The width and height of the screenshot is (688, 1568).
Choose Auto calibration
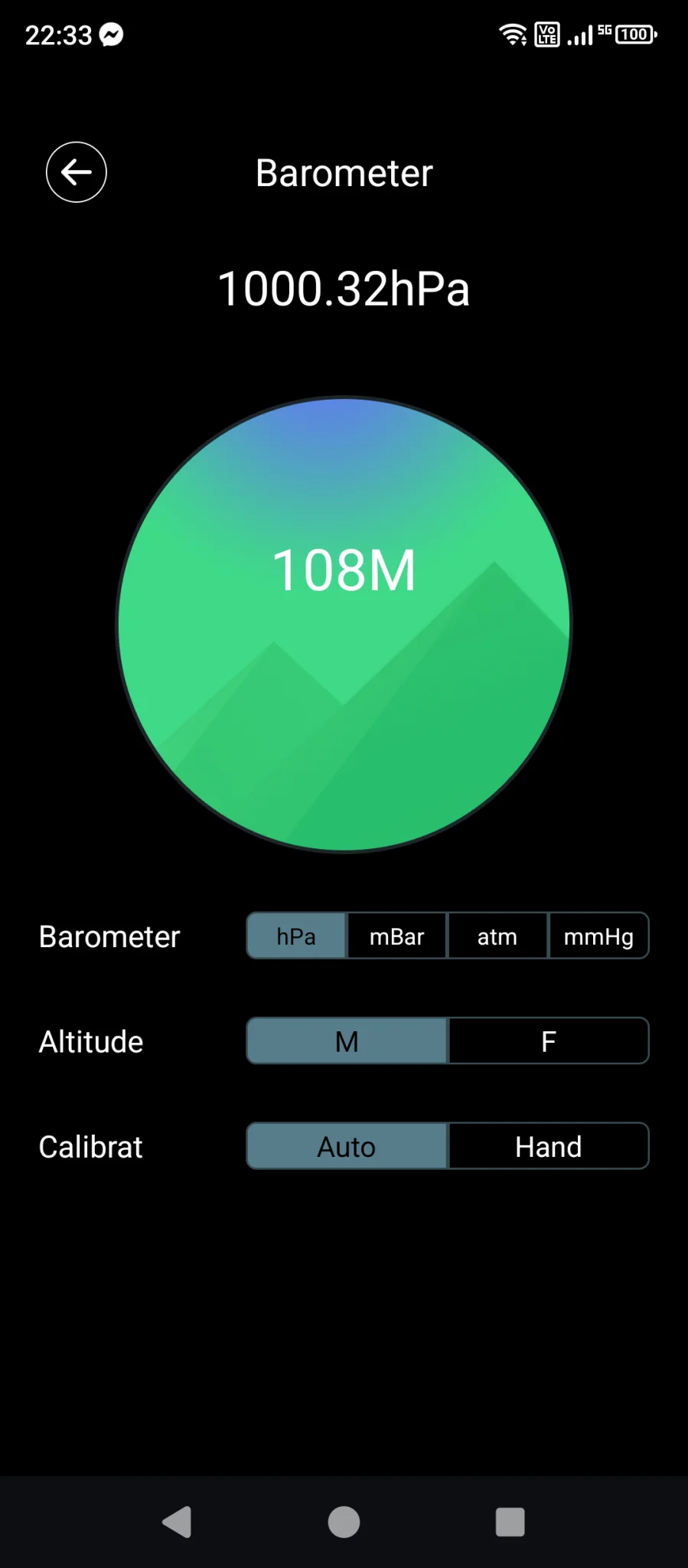347,1146
